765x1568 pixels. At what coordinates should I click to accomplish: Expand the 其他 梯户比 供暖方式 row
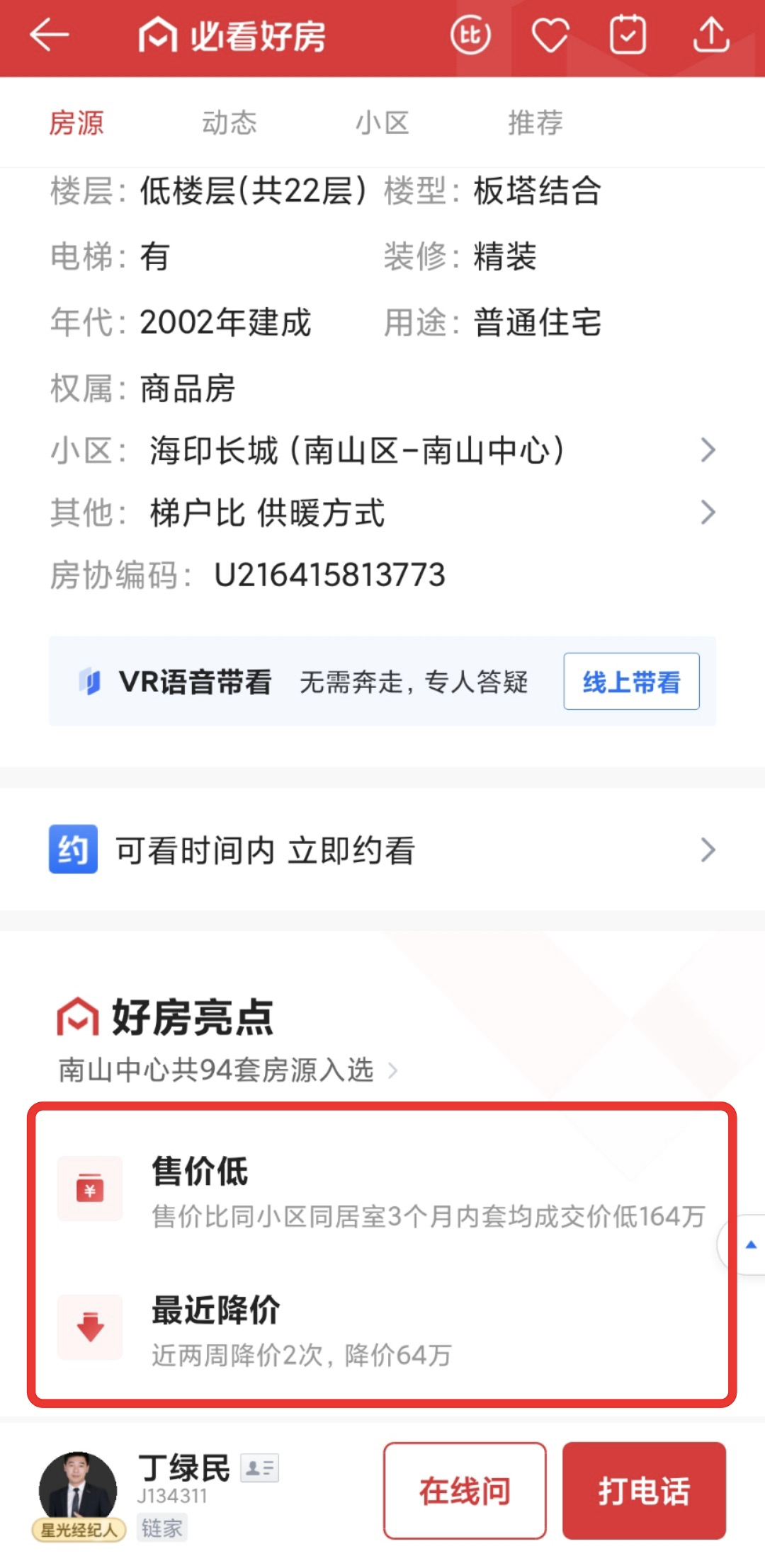(382, 513)
